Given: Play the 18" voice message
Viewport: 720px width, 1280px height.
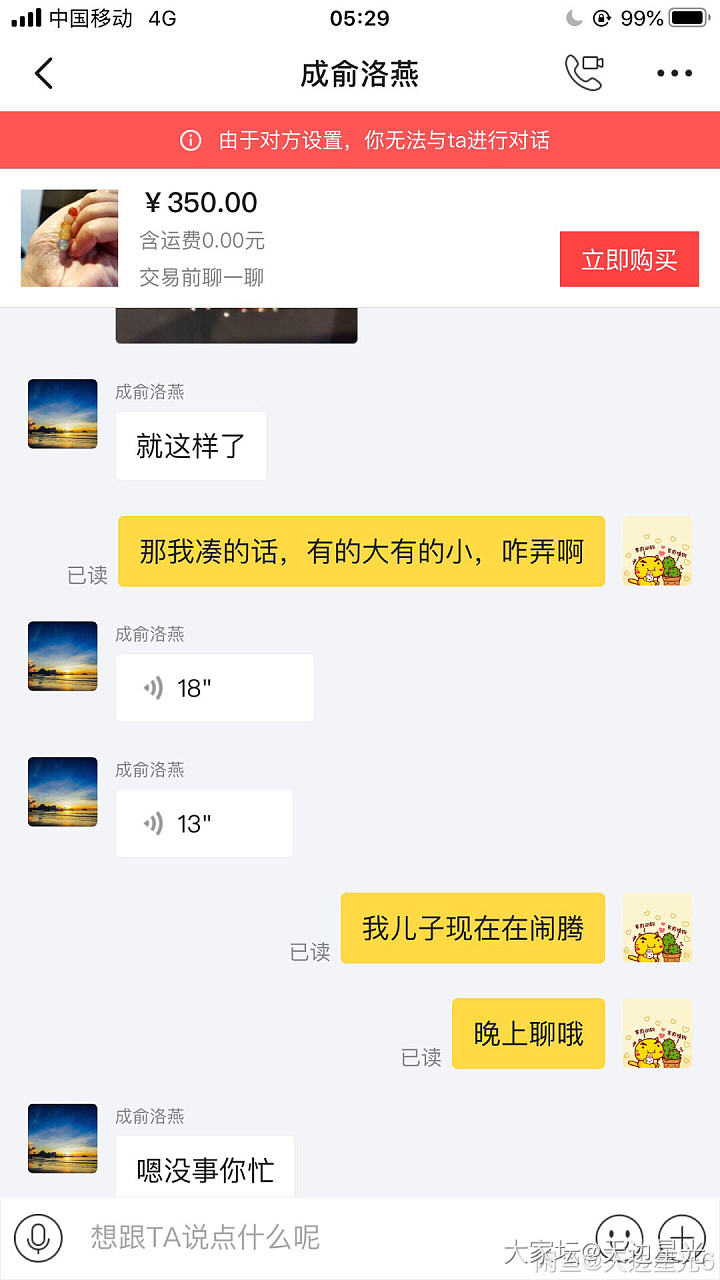Looking at the screenshot, I should [214, 688].
